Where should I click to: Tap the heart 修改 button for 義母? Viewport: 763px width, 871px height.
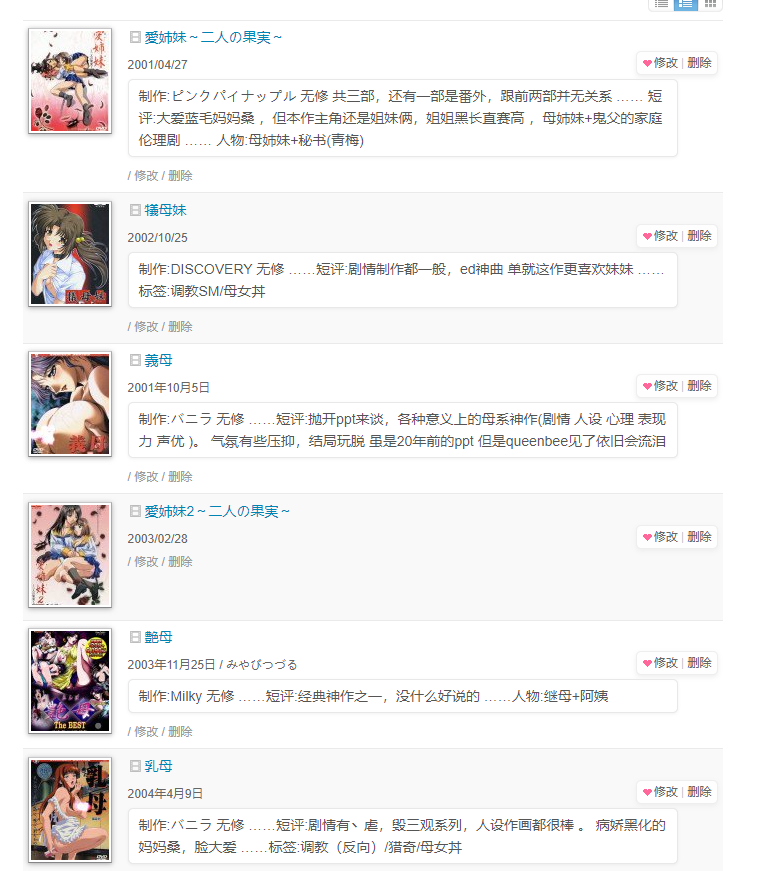[660, 386]
